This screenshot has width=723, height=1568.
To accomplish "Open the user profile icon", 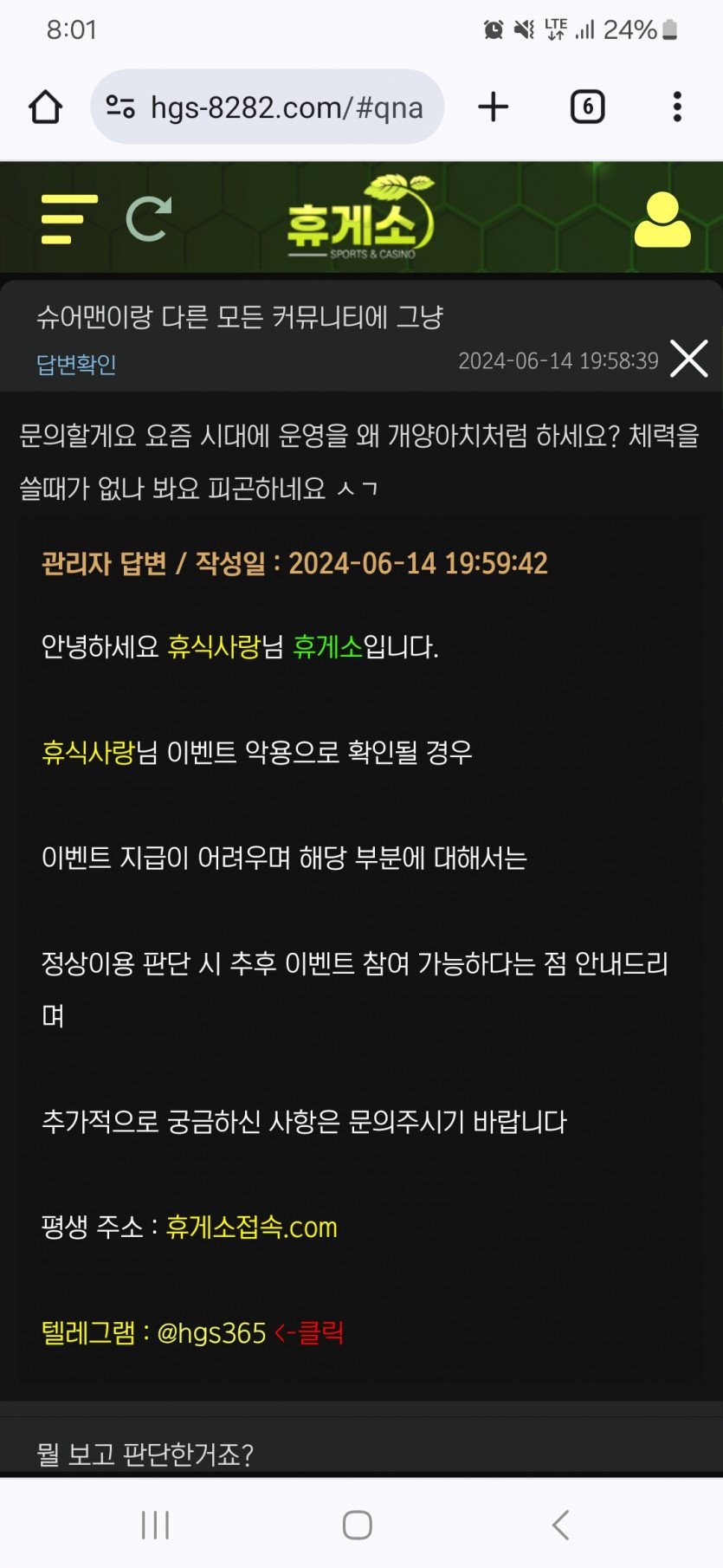I will [x=662, y=220].
